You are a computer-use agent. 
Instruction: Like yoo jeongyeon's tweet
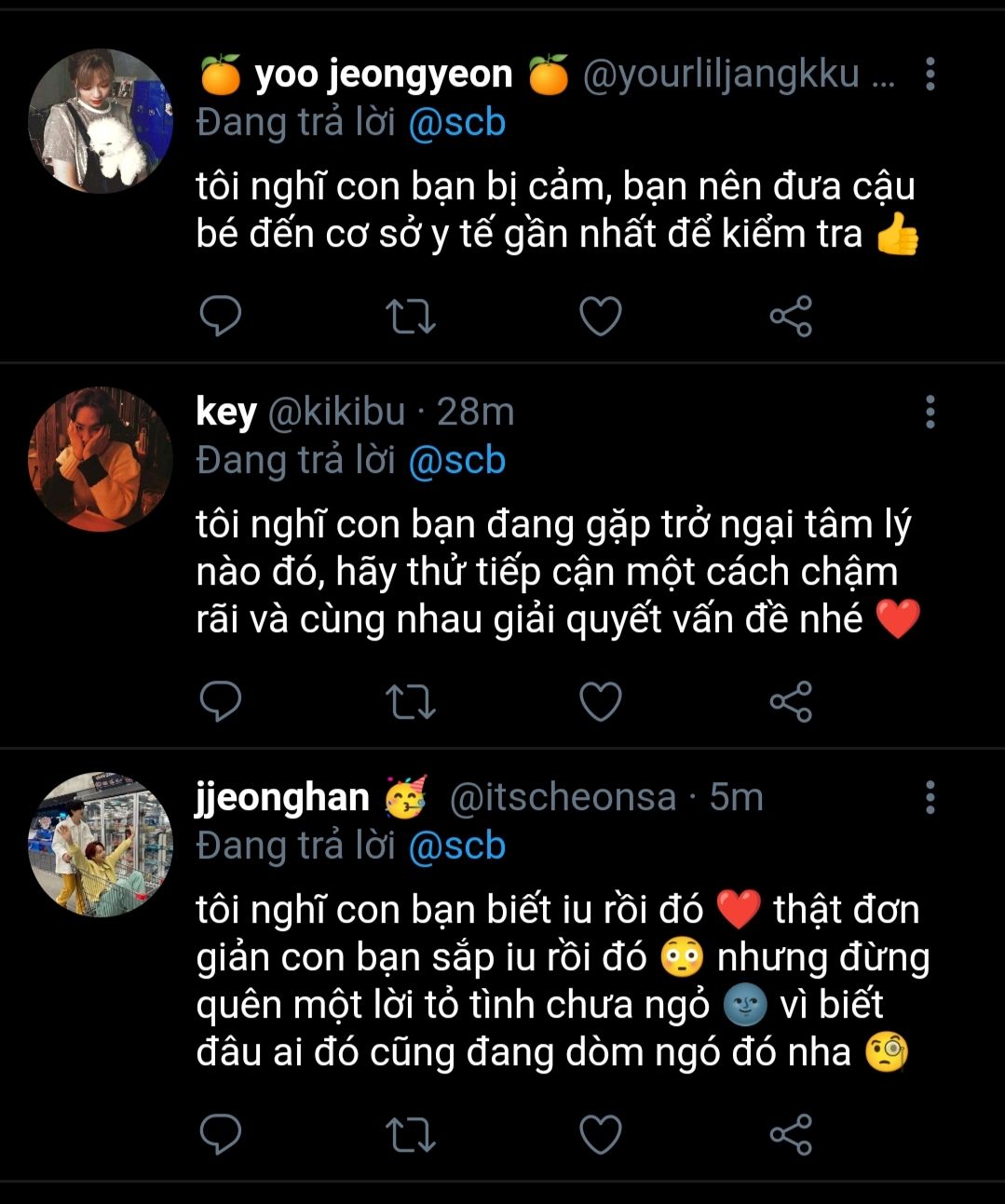click(x=601, y=317)
